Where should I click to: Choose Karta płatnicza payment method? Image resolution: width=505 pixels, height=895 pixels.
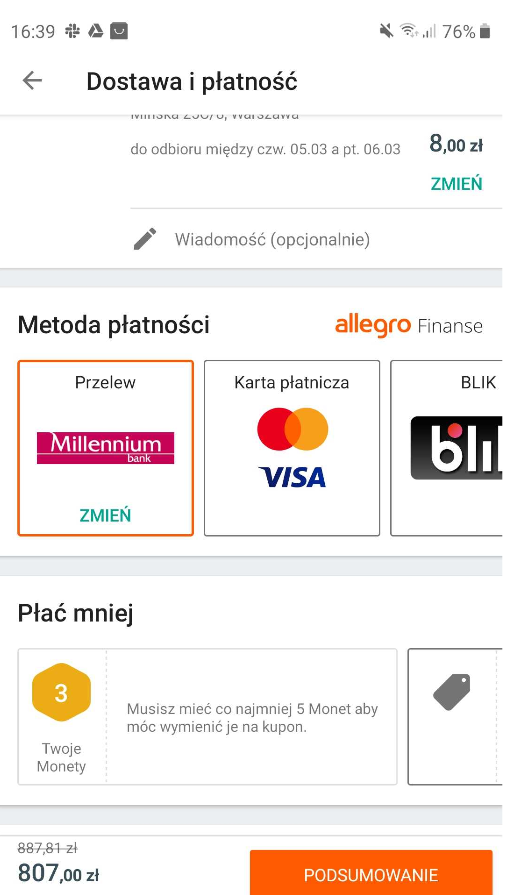(292, 448)
